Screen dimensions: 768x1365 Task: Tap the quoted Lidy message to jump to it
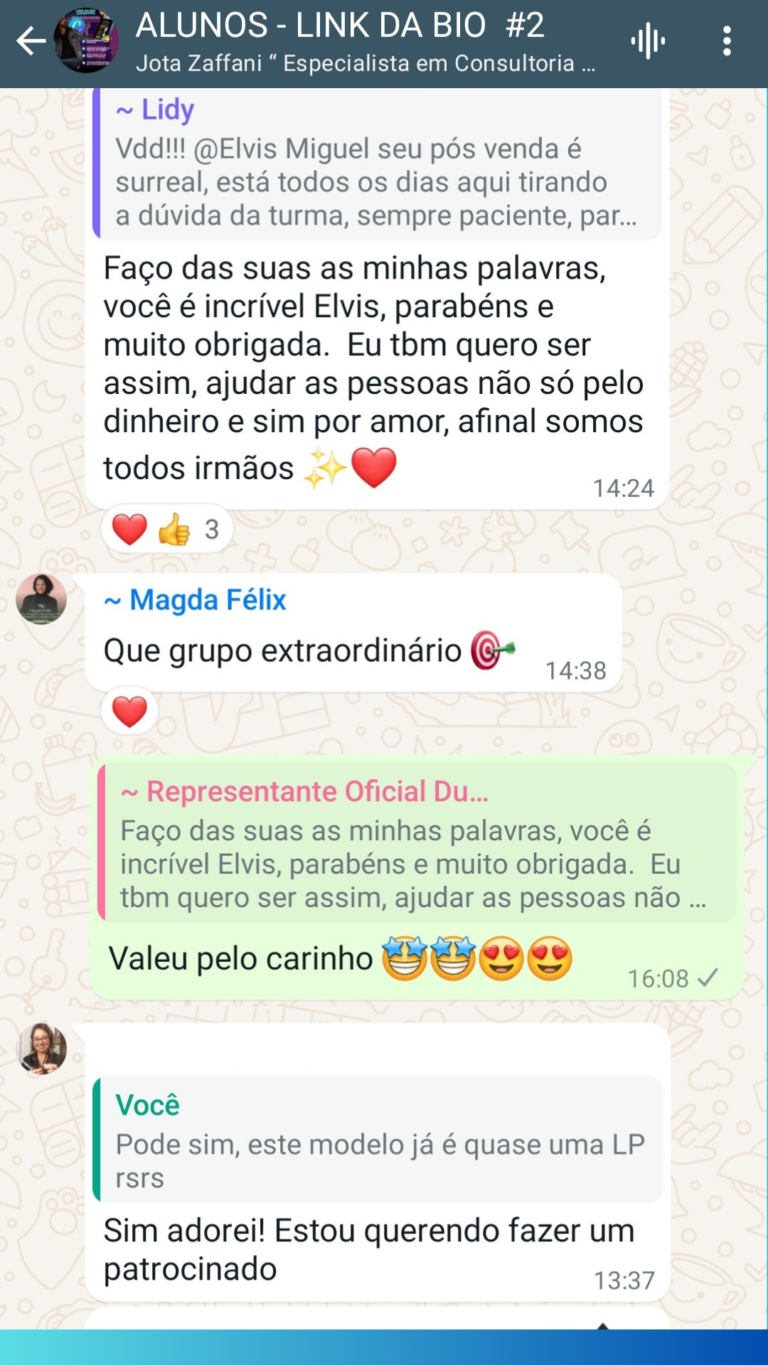(x=378, y=165)
